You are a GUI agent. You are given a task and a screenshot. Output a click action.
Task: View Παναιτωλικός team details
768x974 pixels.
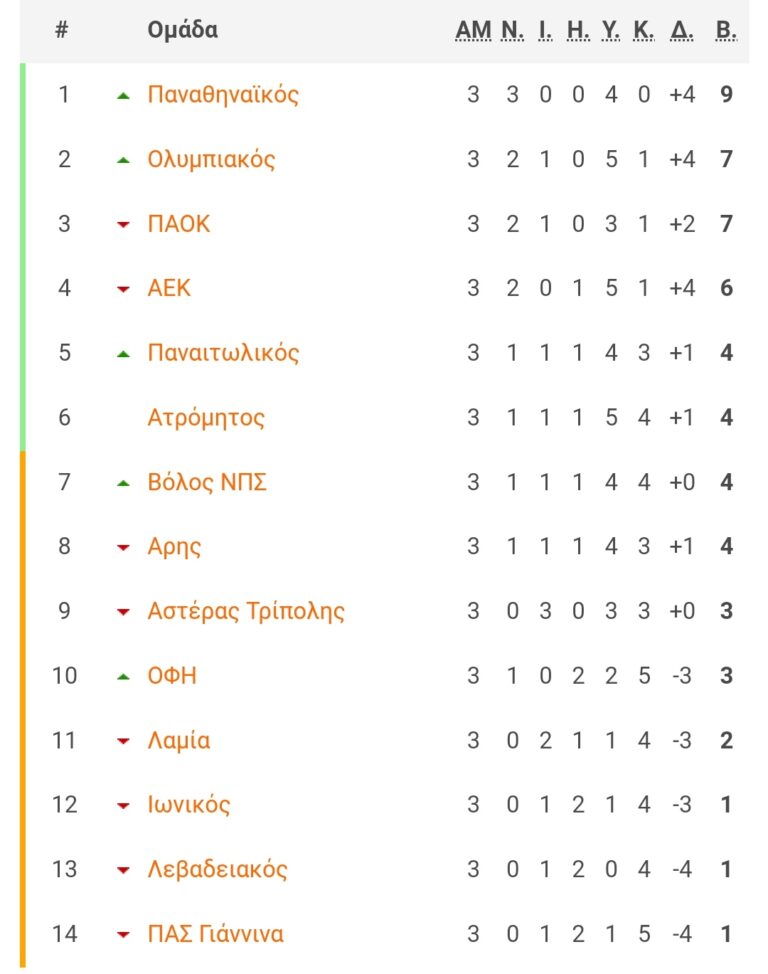(223, 353)
